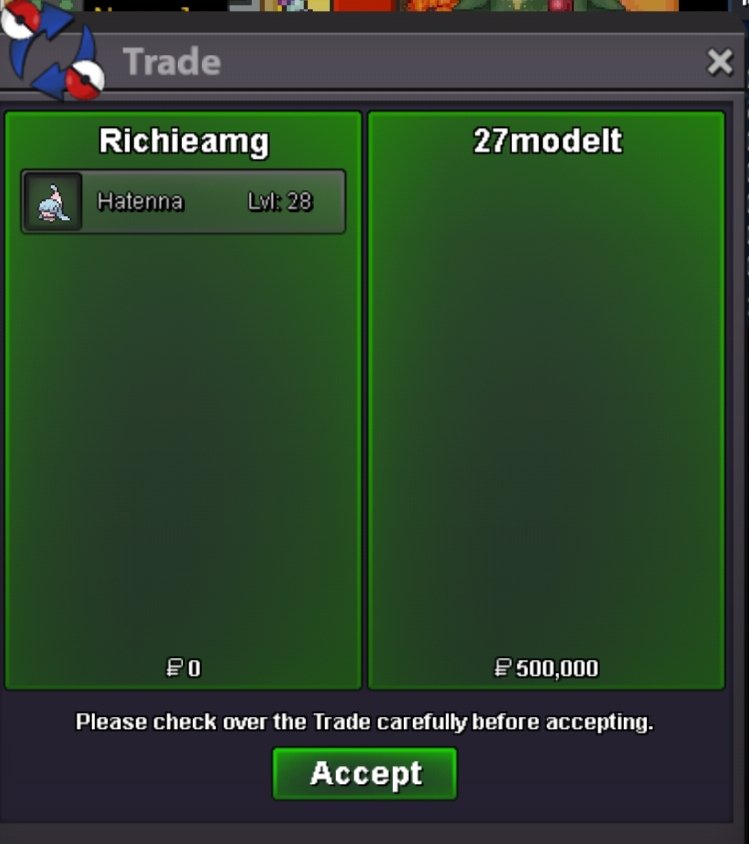
Task: Accept the trade offer
Action: click(x=365, y=773)
